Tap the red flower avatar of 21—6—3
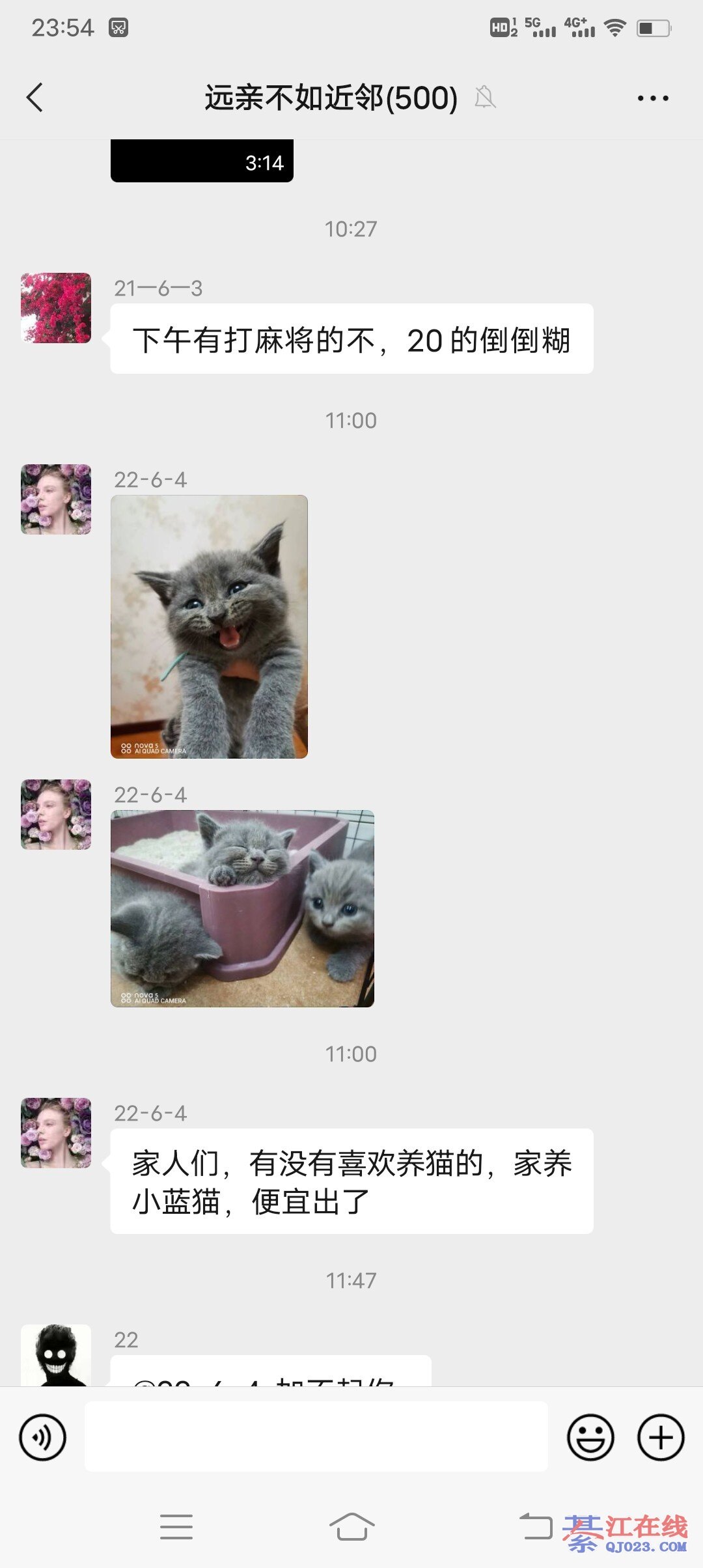The height and width of the screenshot is (1568, 703). point(56,308)
